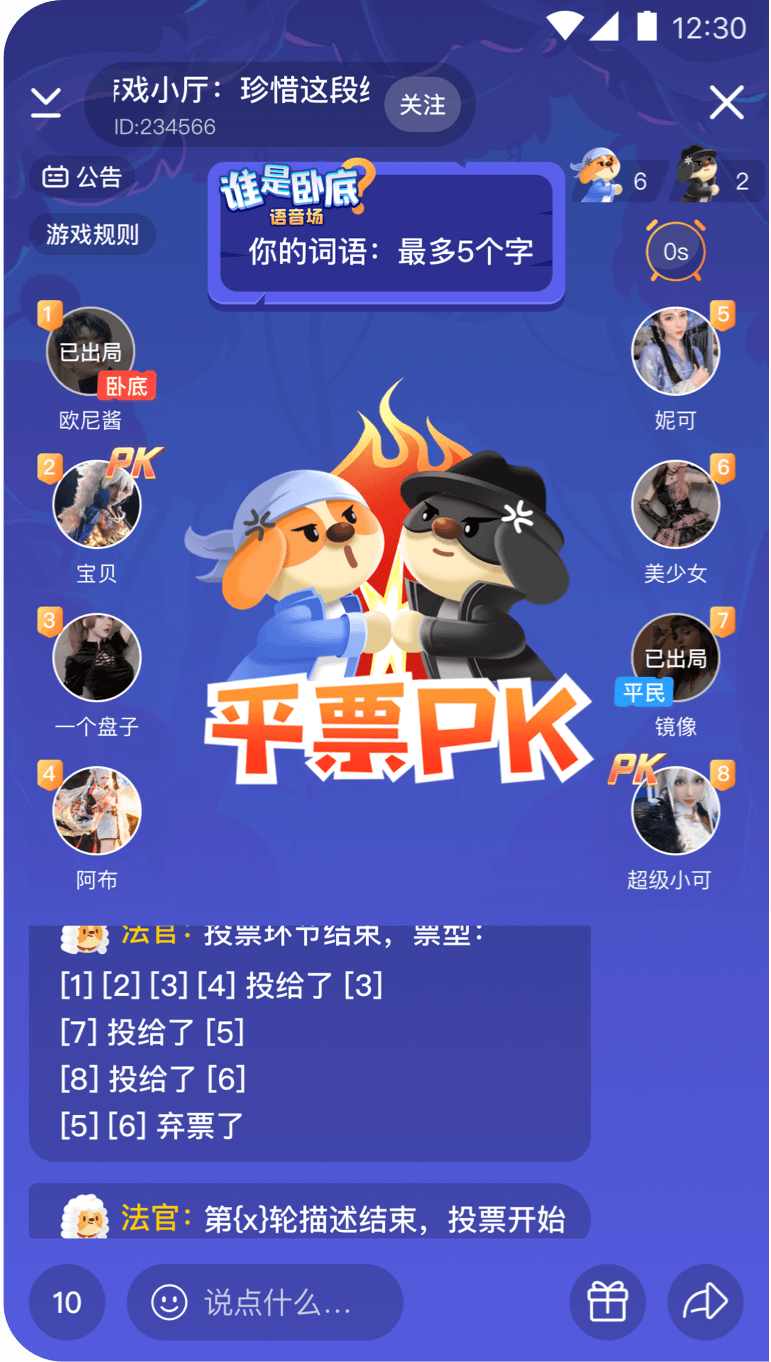
Task: Open player 宝贝's avatar
Action: (96, 504)
